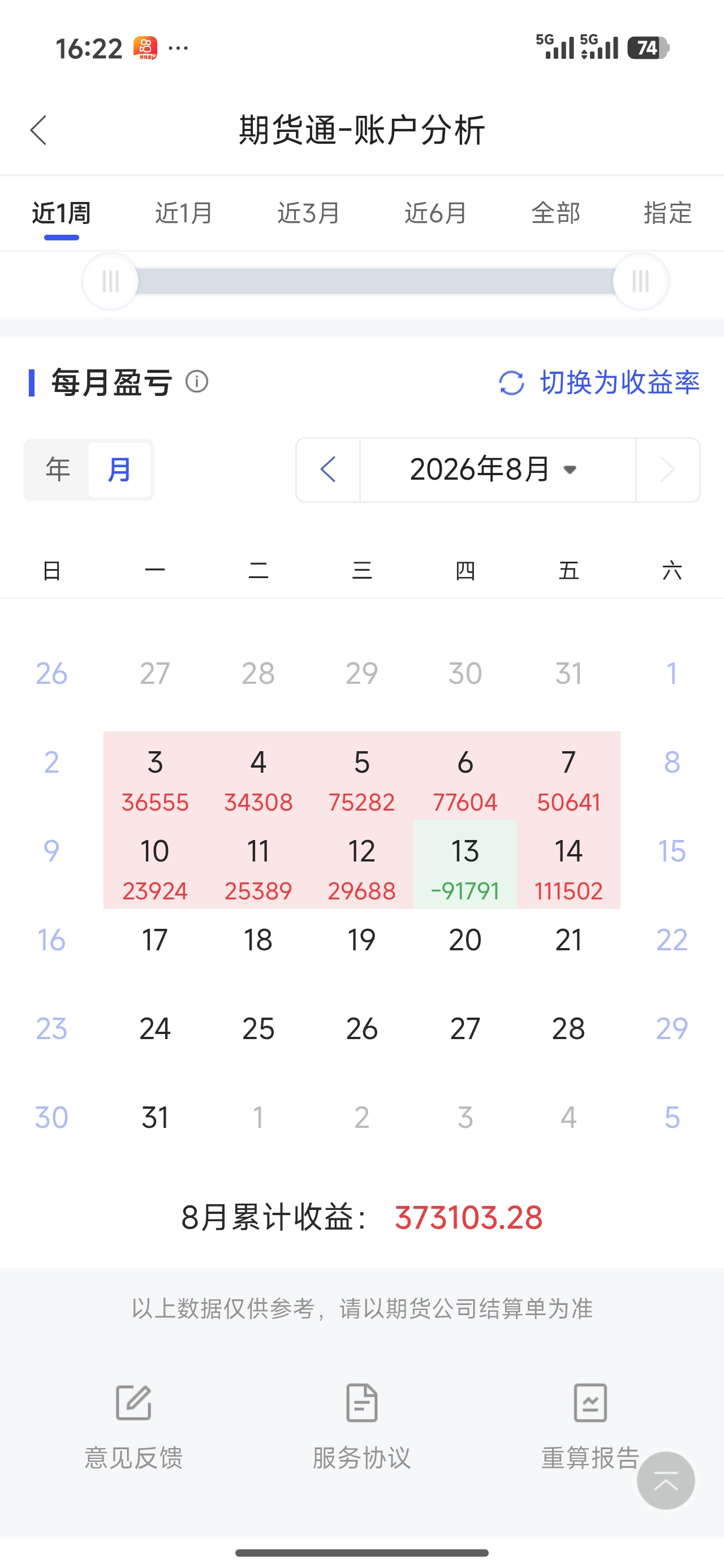Go back from account analysis page

coord(38,130)
